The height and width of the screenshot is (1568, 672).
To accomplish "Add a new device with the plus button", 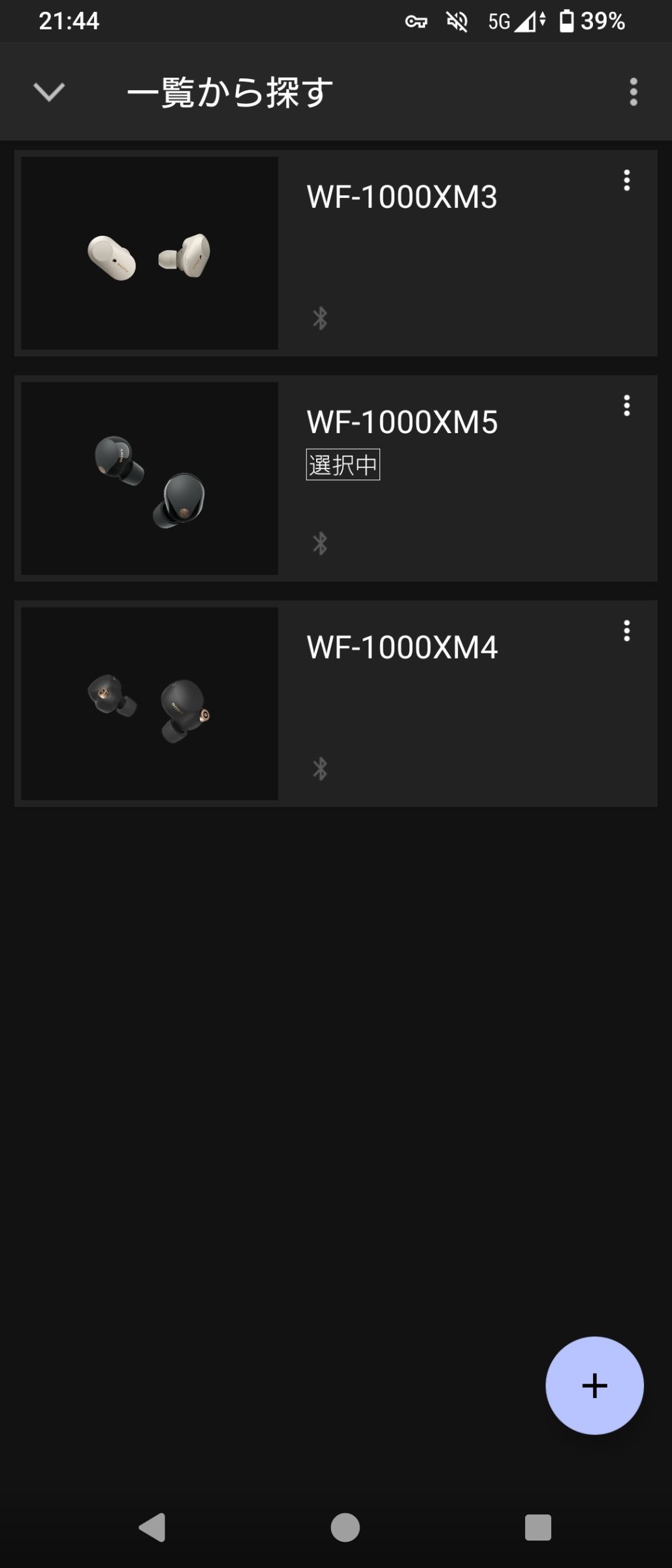I will 594,1385.
